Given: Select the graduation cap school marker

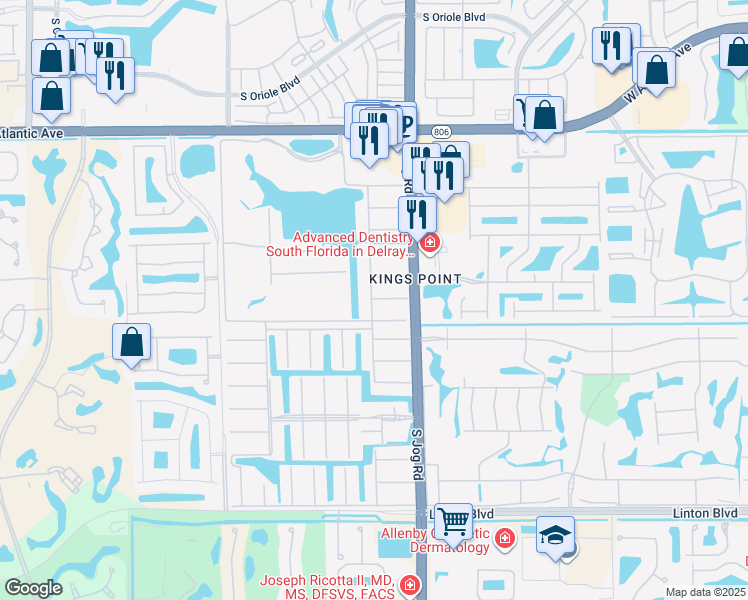Looking at the screenshot, I should click(x=555, y=536).
